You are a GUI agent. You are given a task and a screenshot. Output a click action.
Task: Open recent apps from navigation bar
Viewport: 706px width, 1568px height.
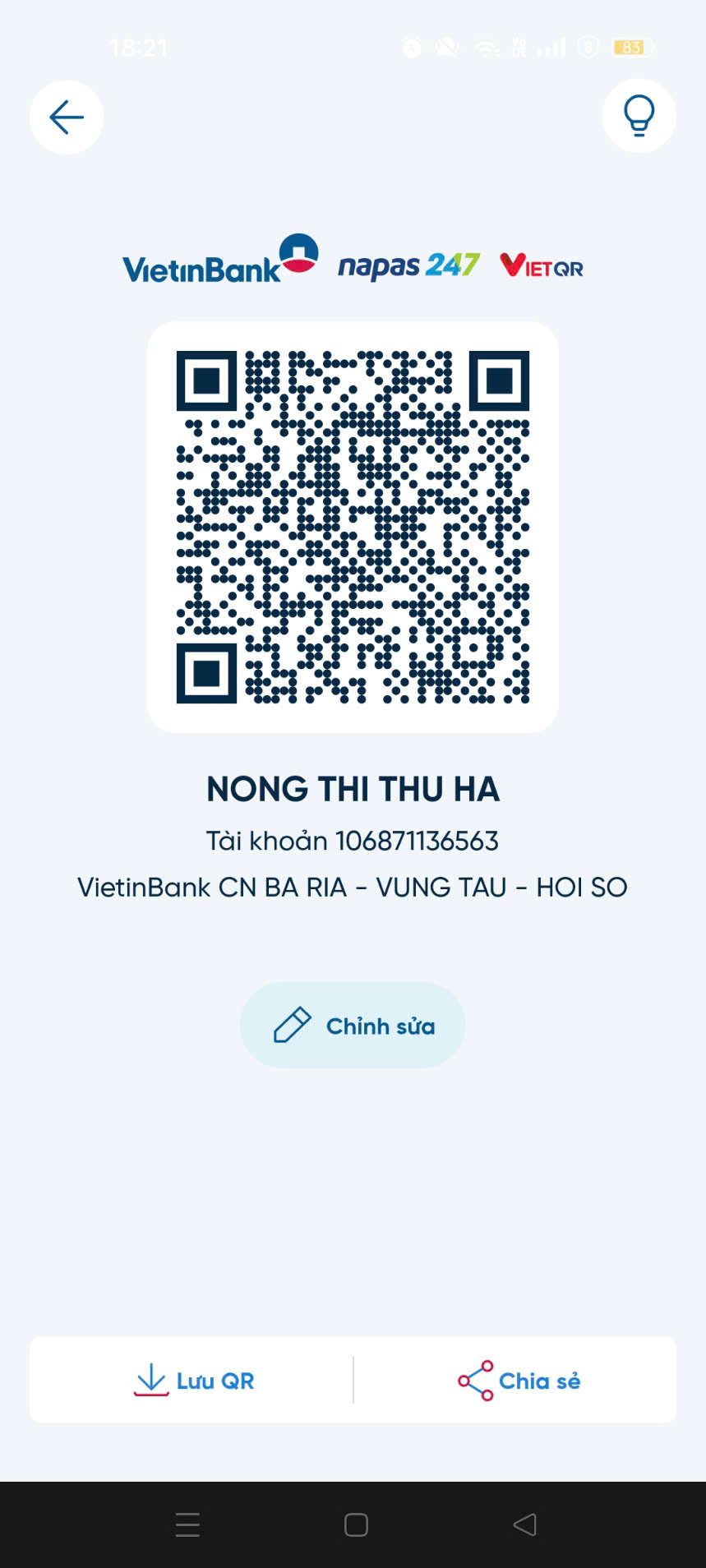pyautogui.click(x=187, y=1524)
